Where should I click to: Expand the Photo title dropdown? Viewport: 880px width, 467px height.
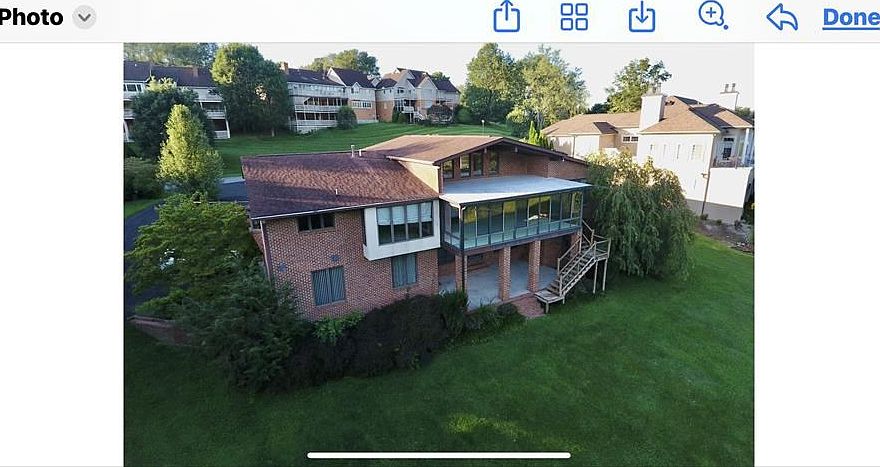85,17
